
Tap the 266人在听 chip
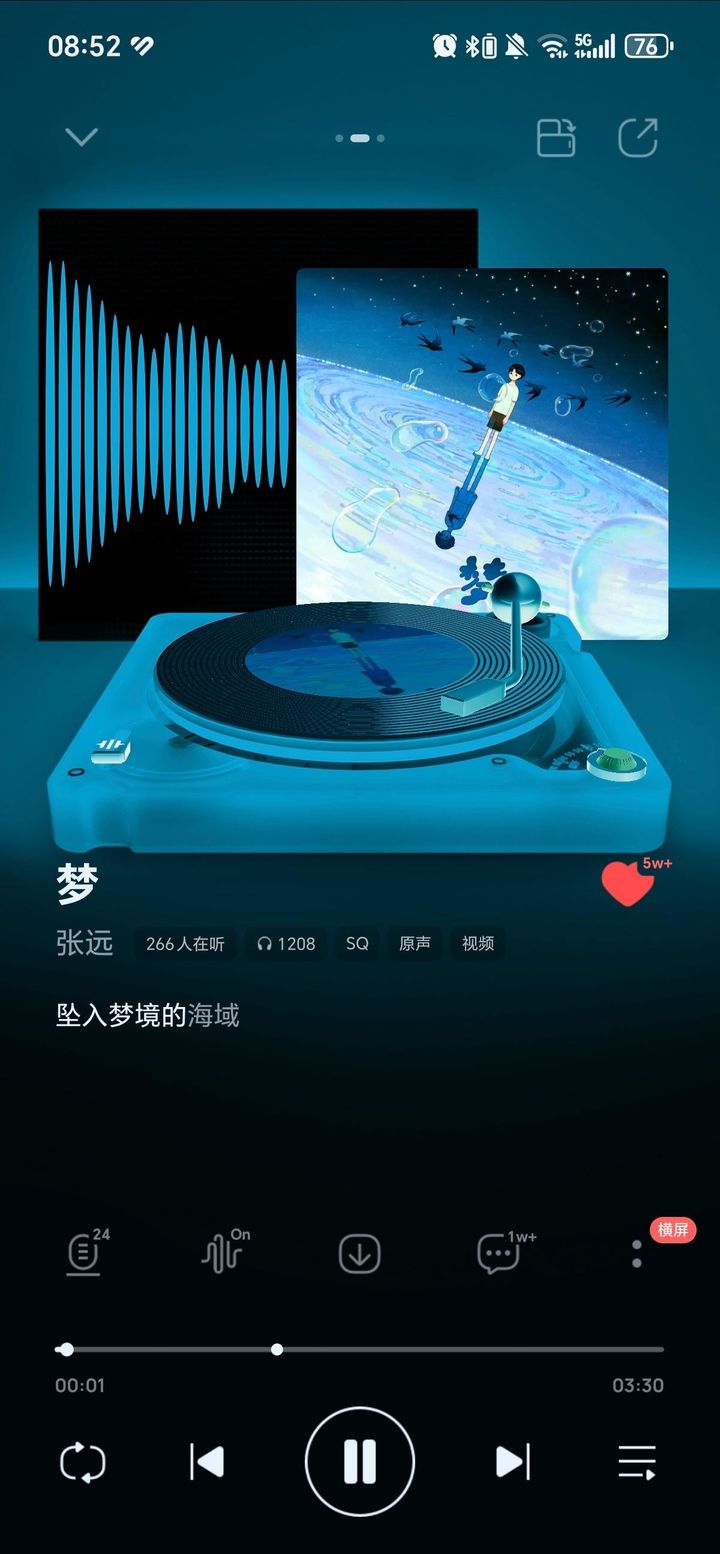click(185, 943)
